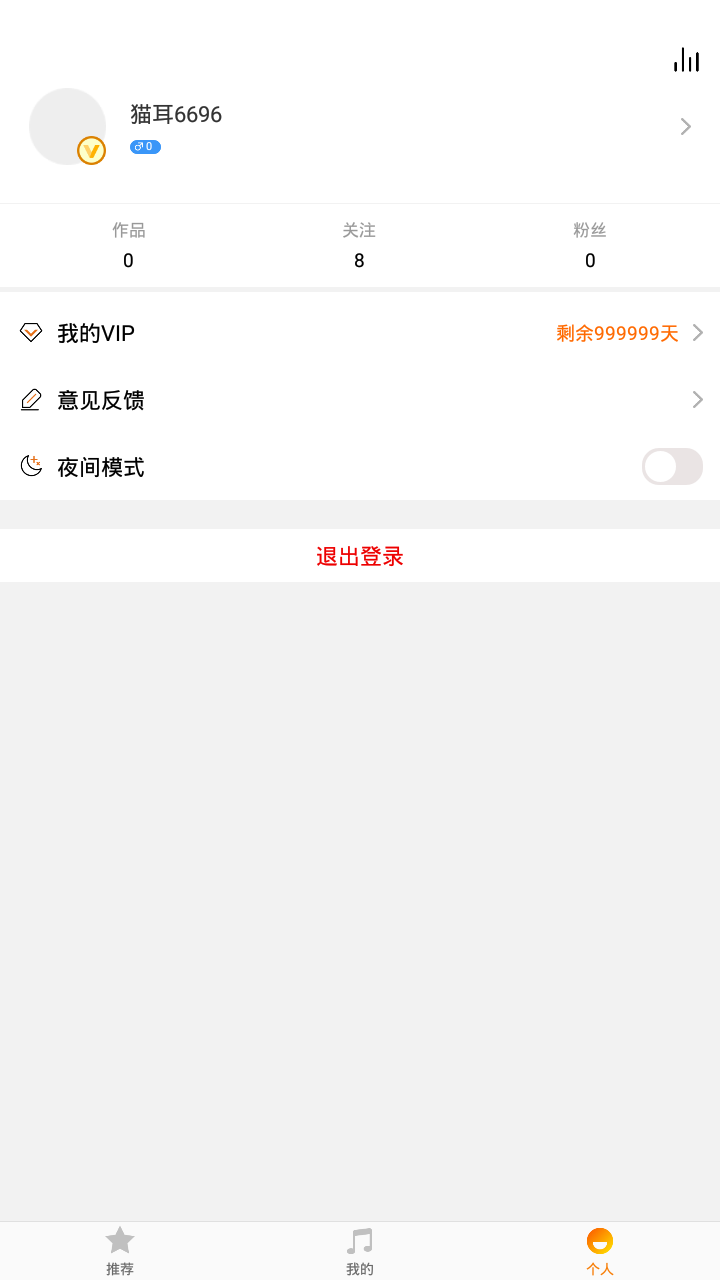Enable 夜间模式 night mode switch
This screenshot has width=720, height=1280.
[672, 466]
